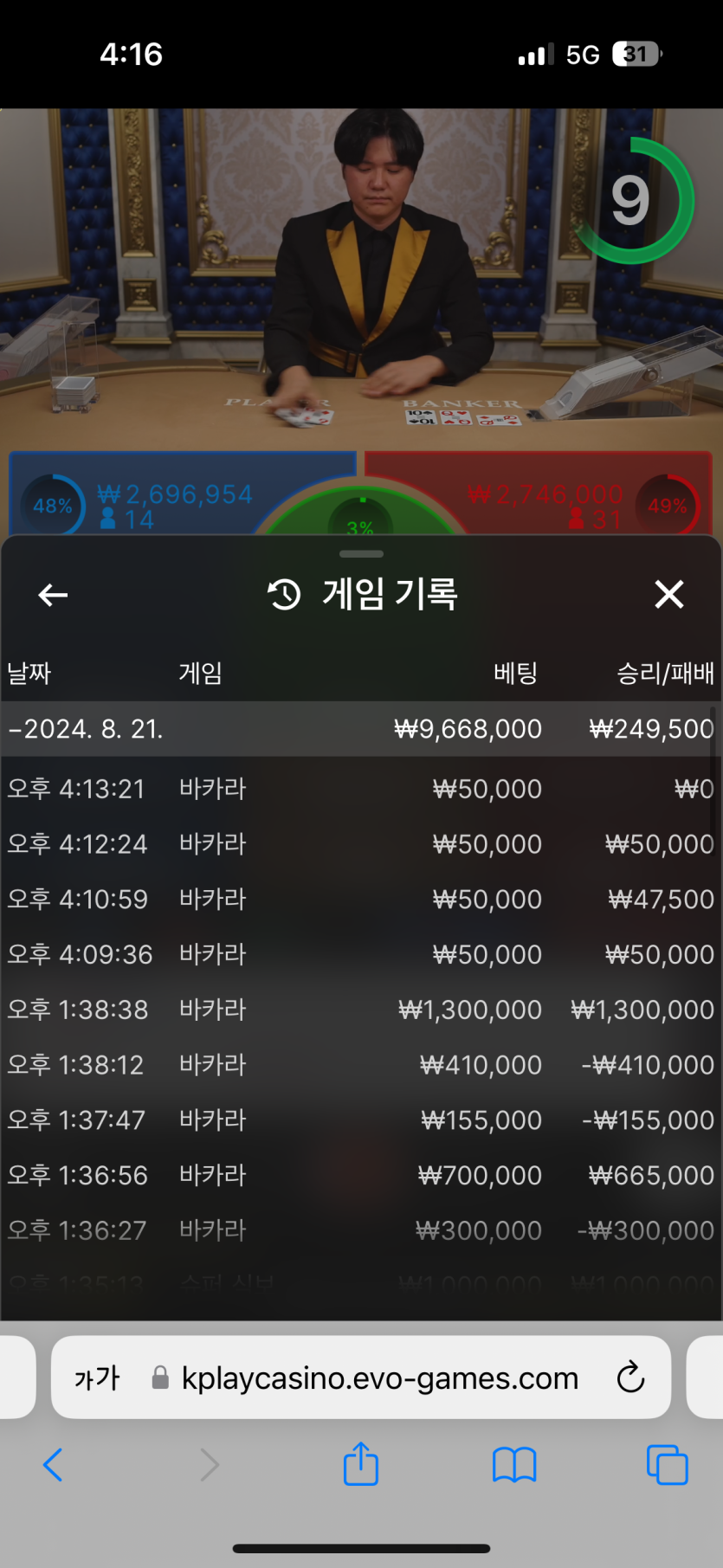
Task: View the 오후 1:36:56 ₩700,000 bet record
Action: click(x=360, y=1175)
